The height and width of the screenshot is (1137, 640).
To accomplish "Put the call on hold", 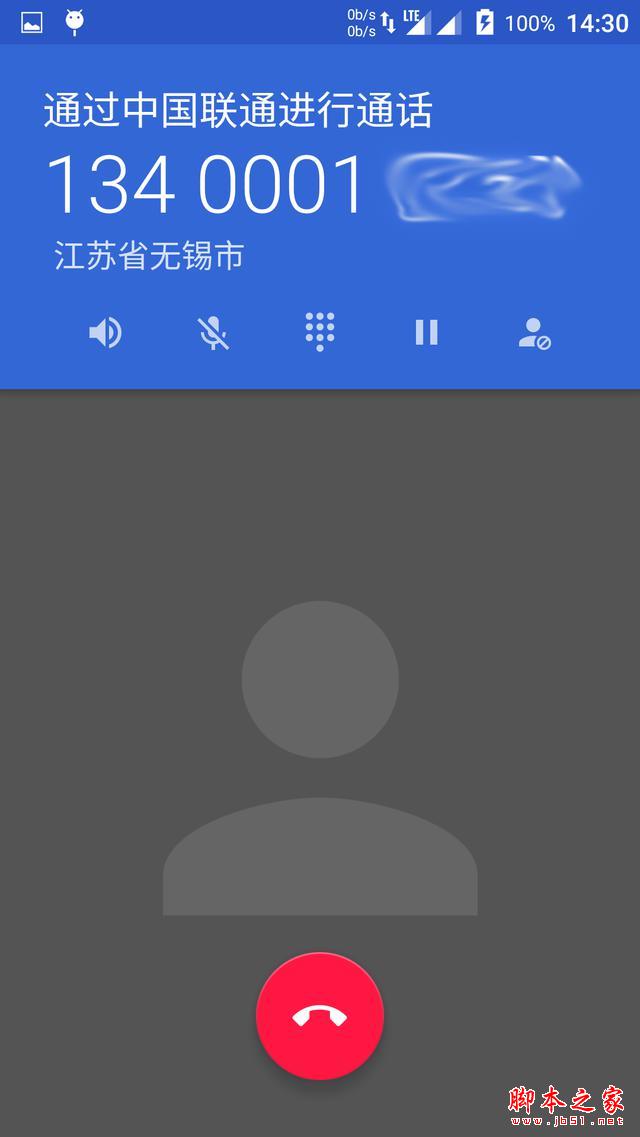I will tap(427, 332).
